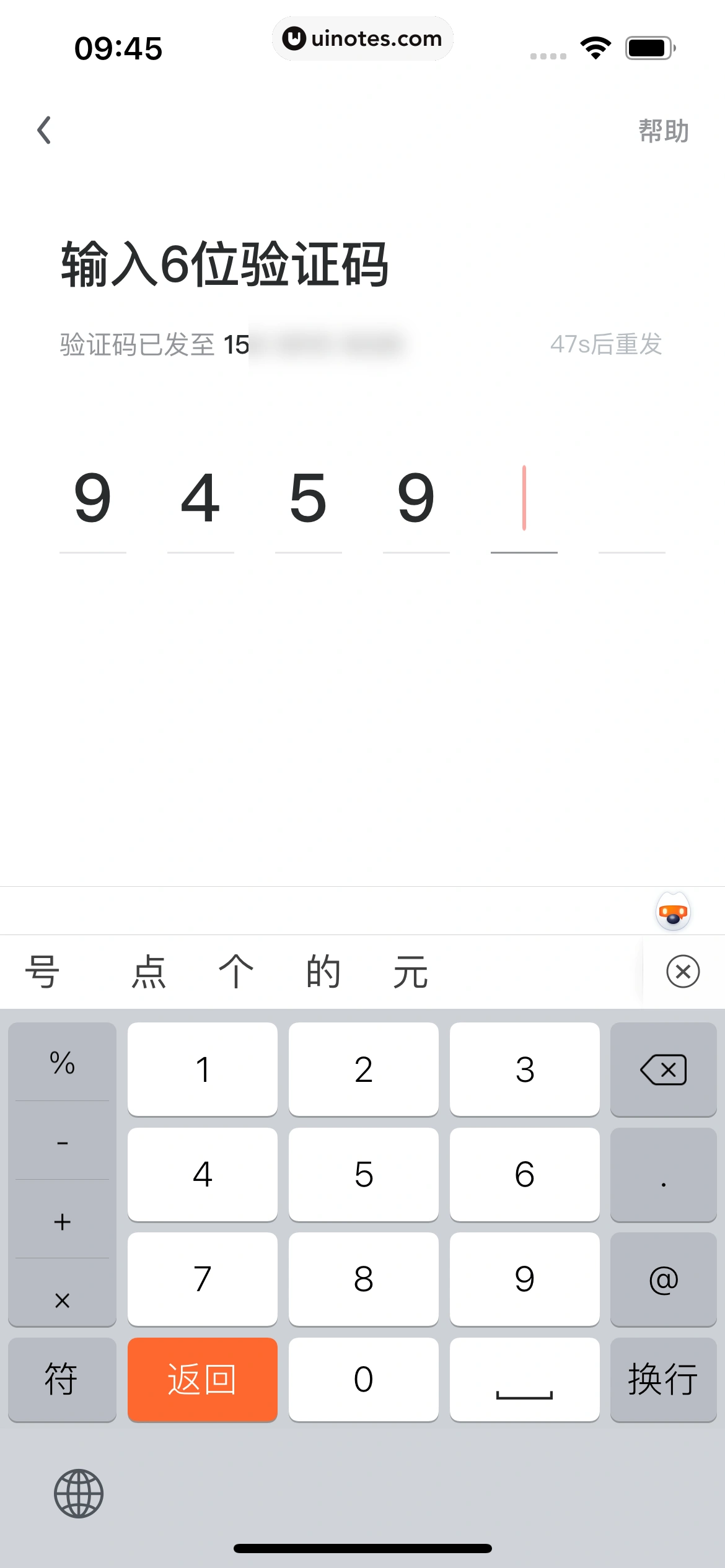This screenshot has height=1568, width=725.
Task: Tap the backspace key on the keyboard
Action: pos(662,1069)
